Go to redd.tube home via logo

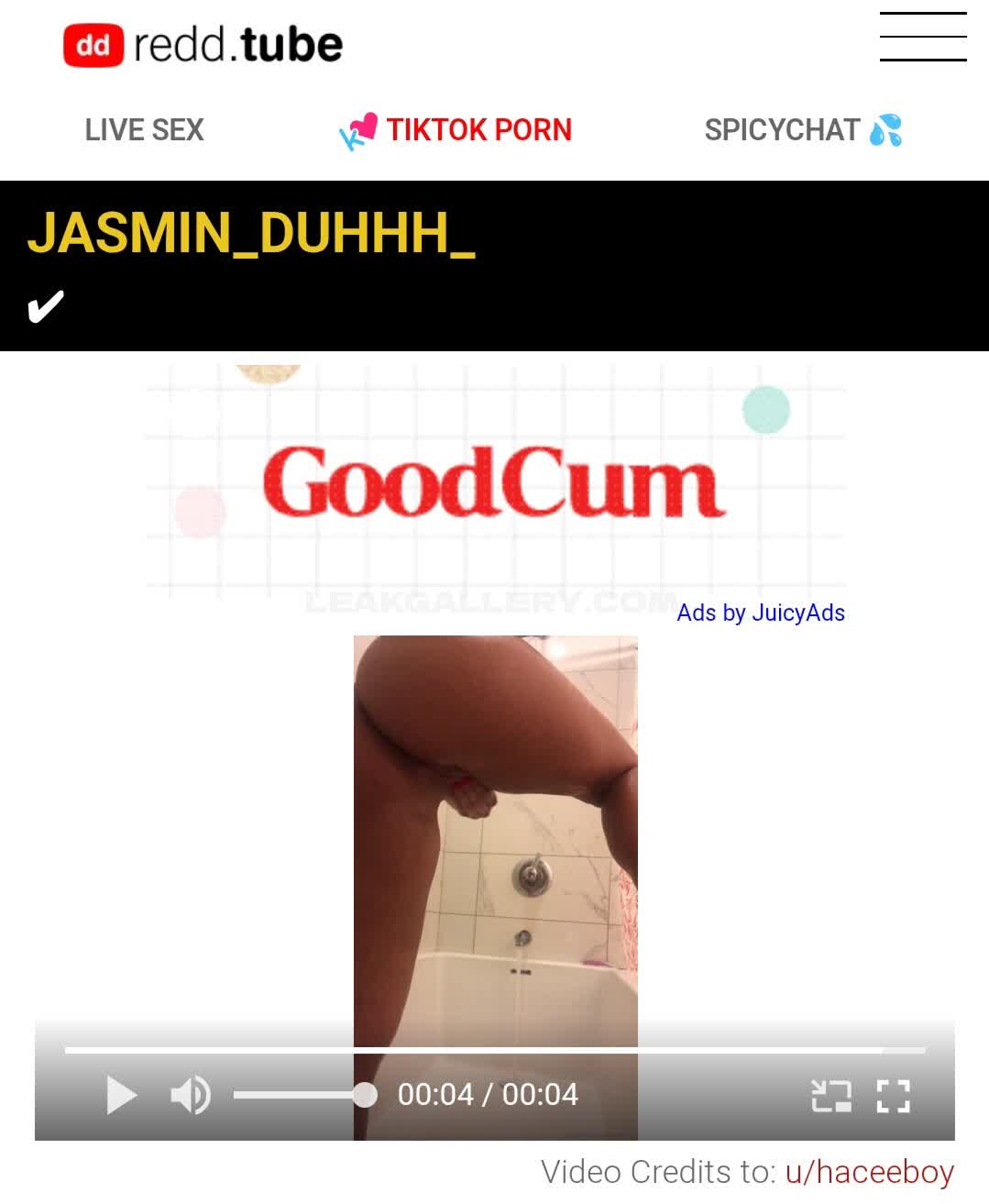point(203,45)
